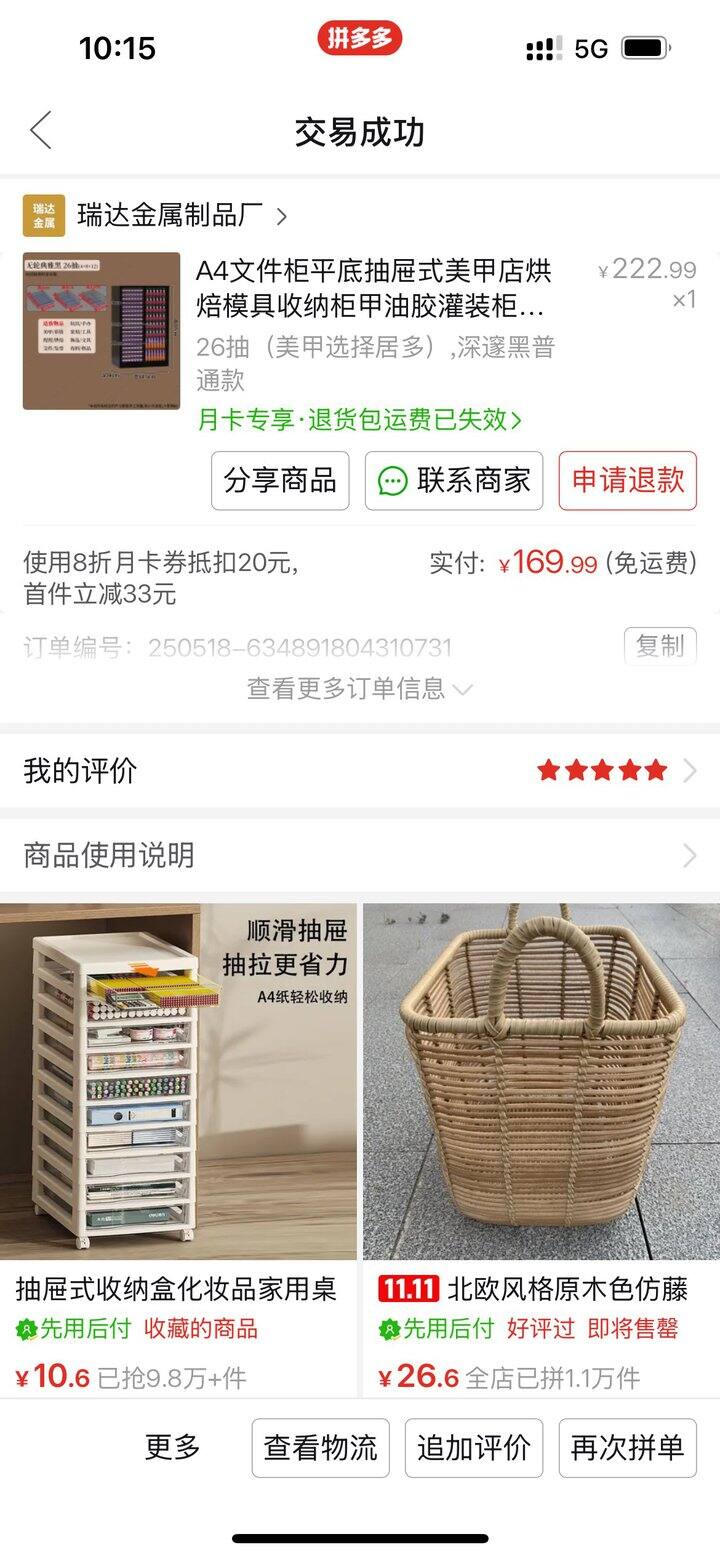Tap the 分享商品 button

[x=280, y=481]
